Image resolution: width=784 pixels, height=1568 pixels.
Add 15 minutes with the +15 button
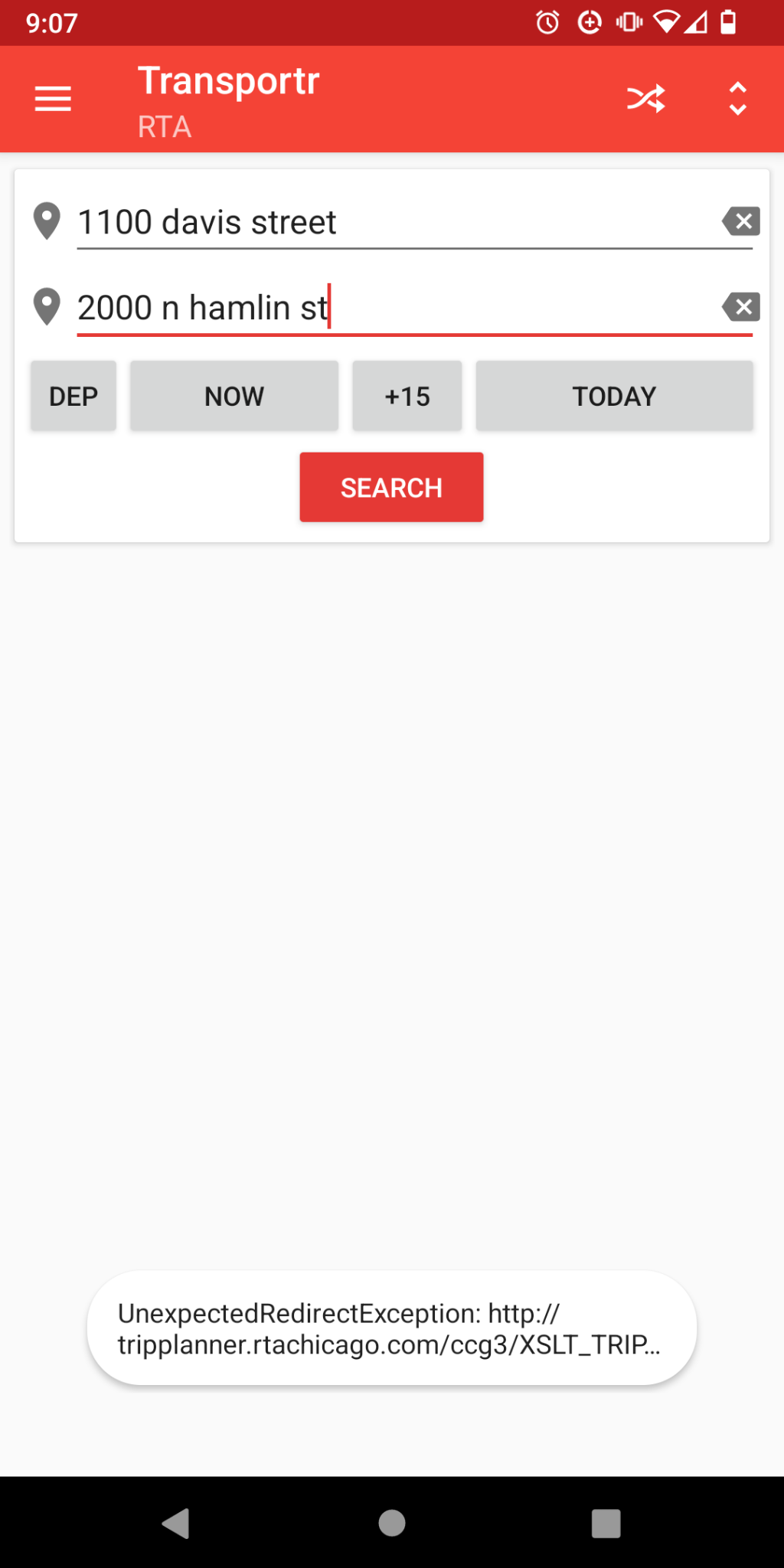click(407, 396)
